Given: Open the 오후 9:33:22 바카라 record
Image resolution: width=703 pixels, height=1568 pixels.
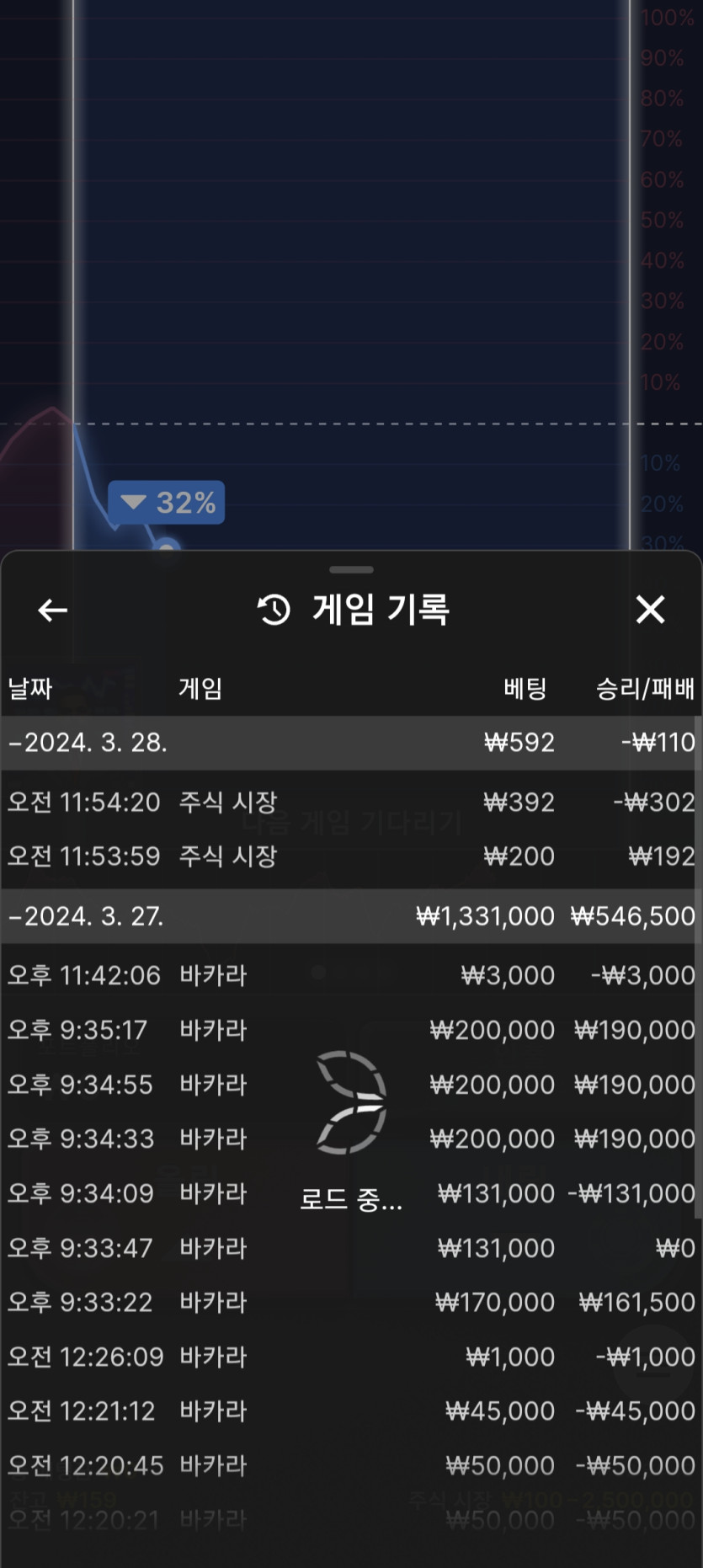Looking at the screenshot, I should coord(350,1303).
